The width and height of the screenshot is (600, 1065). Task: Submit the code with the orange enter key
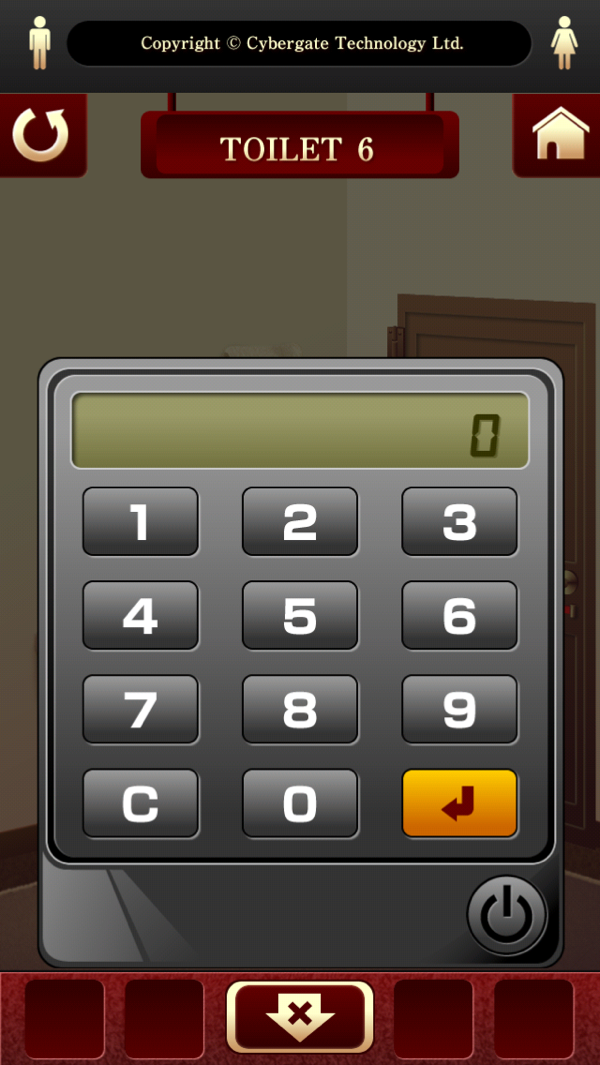(459, 803)
